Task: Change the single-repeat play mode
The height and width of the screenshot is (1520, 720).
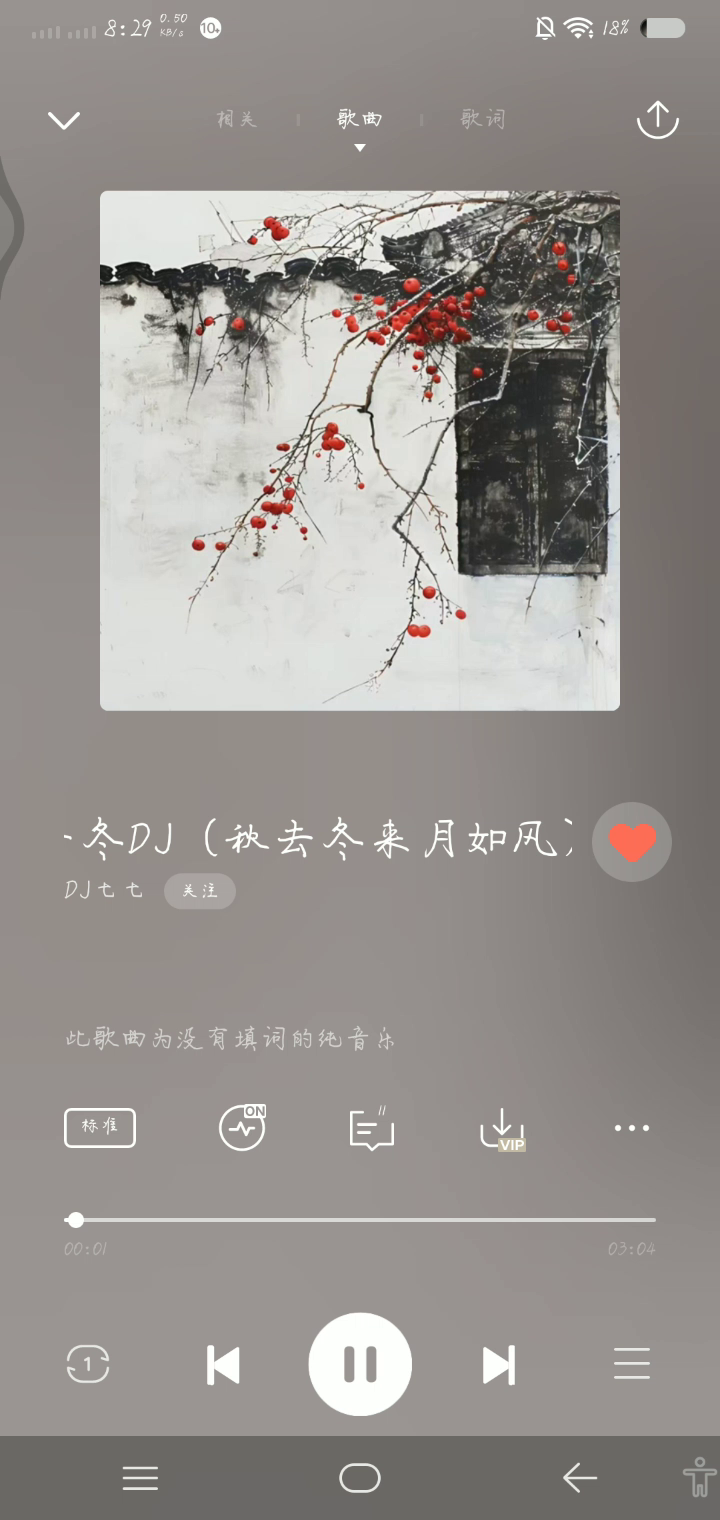Action: [88, 1364]
